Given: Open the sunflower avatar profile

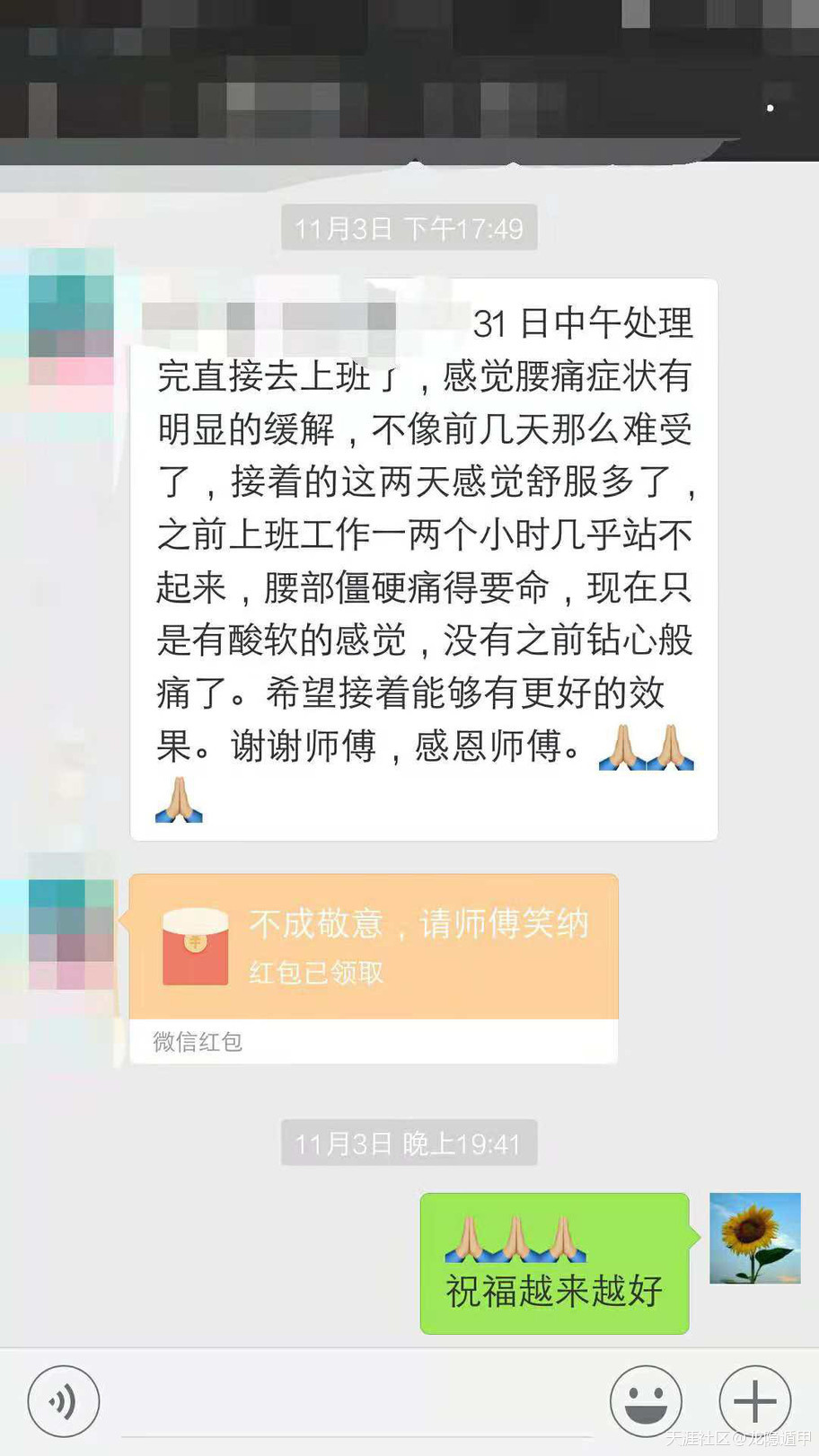Looking at the screenshot, I should point(754,1238).
